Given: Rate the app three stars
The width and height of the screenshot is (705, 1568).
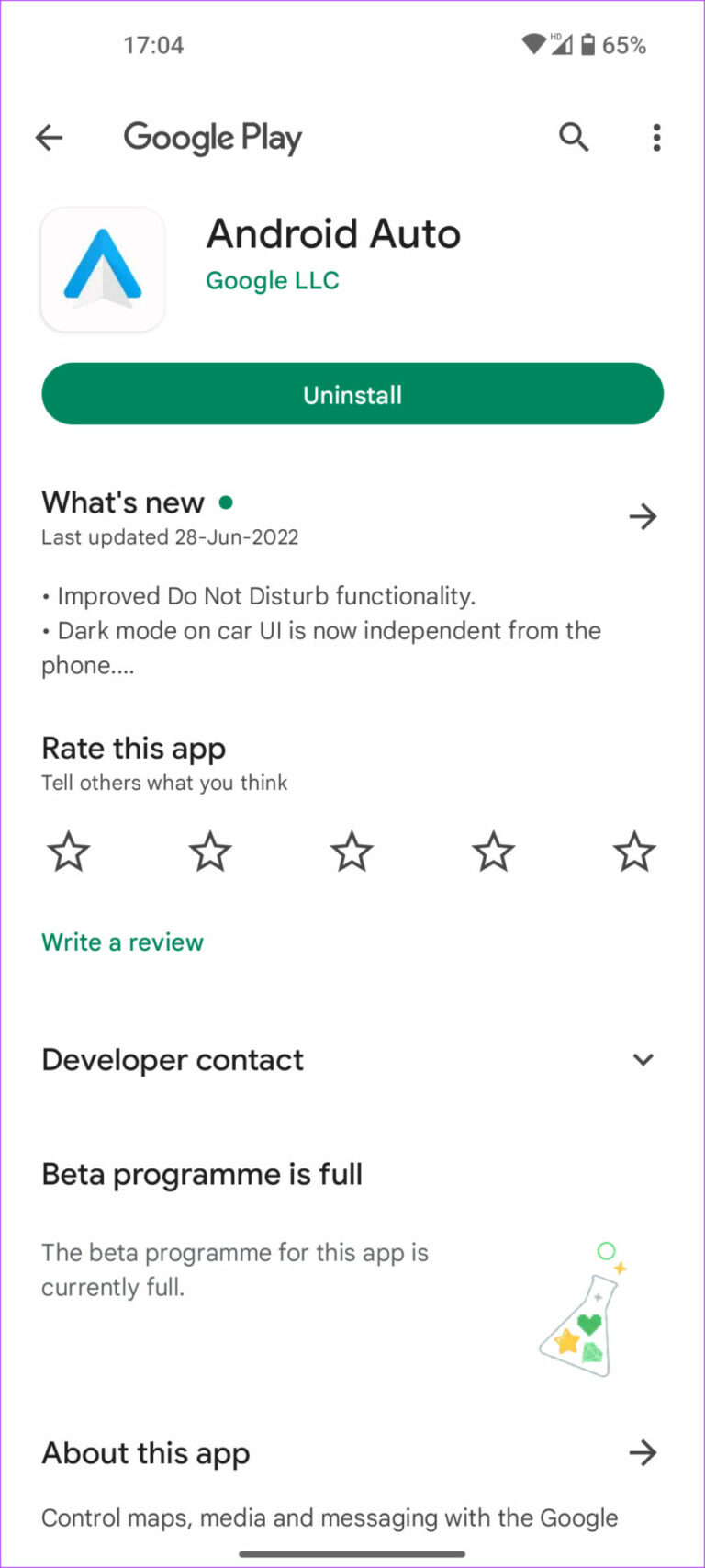Looking at the screenshot, I should click(352, 852).
